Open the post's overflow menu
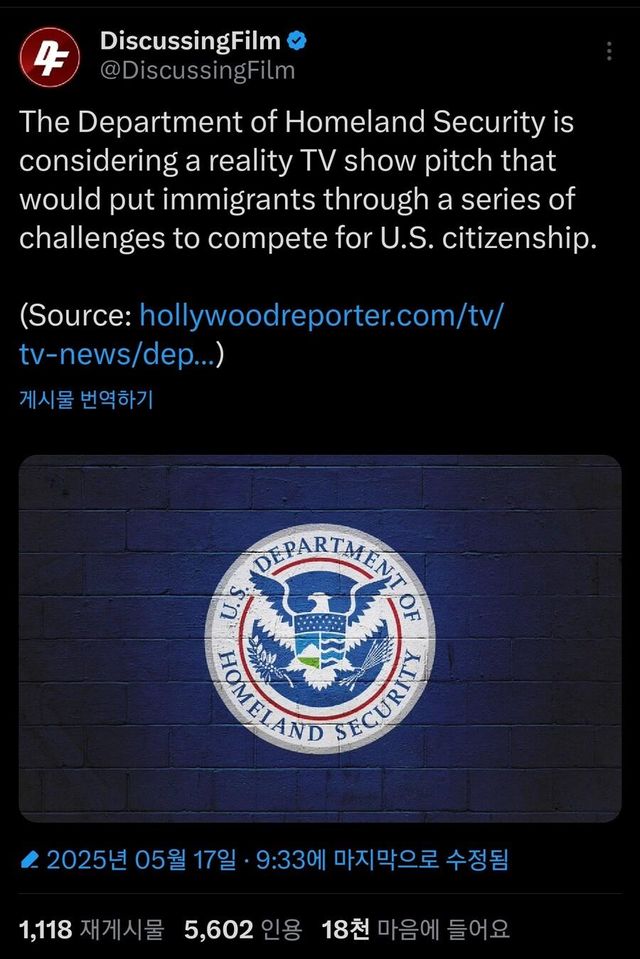Screen dimensions: 640x959 coord(609,52)
